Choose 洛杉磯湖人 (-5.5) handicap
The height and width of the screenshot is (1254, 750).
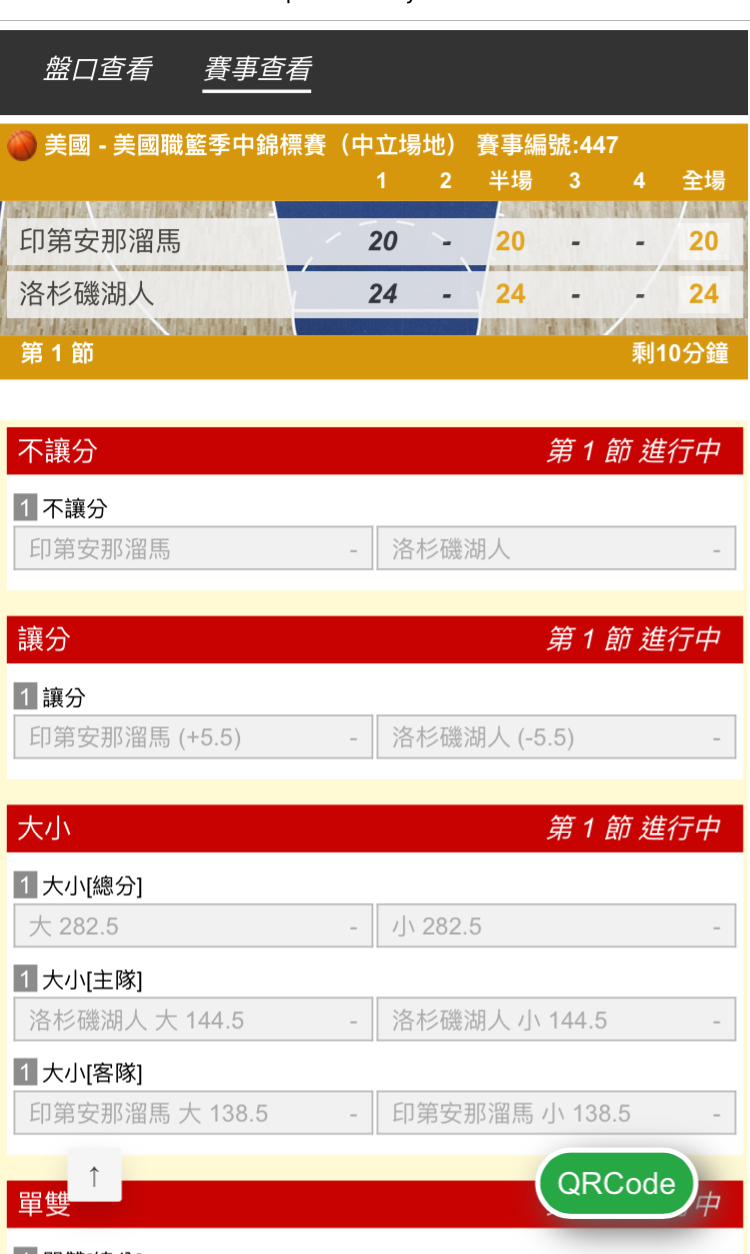click(556, 737)
